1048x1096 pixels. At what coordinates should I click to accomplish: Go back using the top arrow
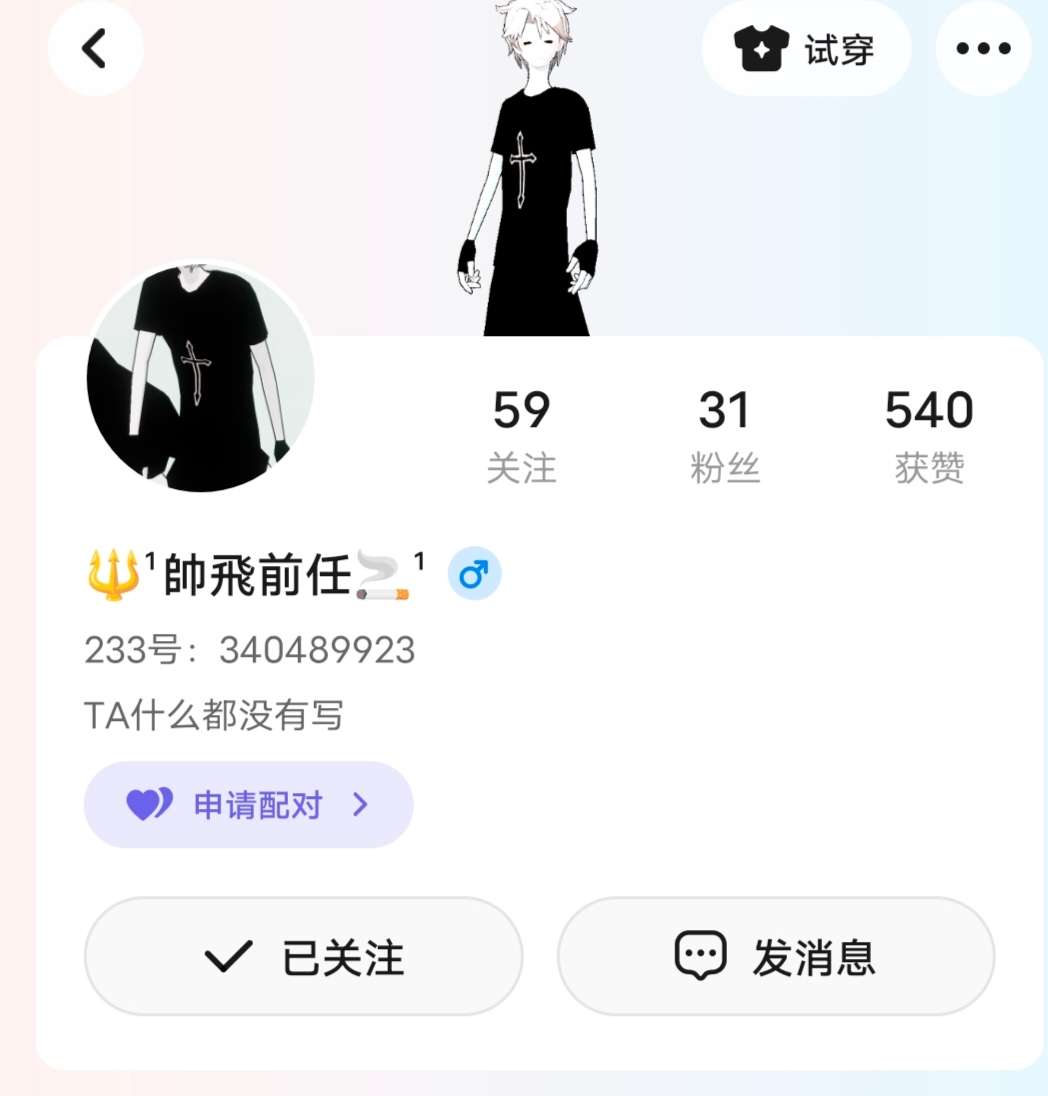click(x=94, y=48)
